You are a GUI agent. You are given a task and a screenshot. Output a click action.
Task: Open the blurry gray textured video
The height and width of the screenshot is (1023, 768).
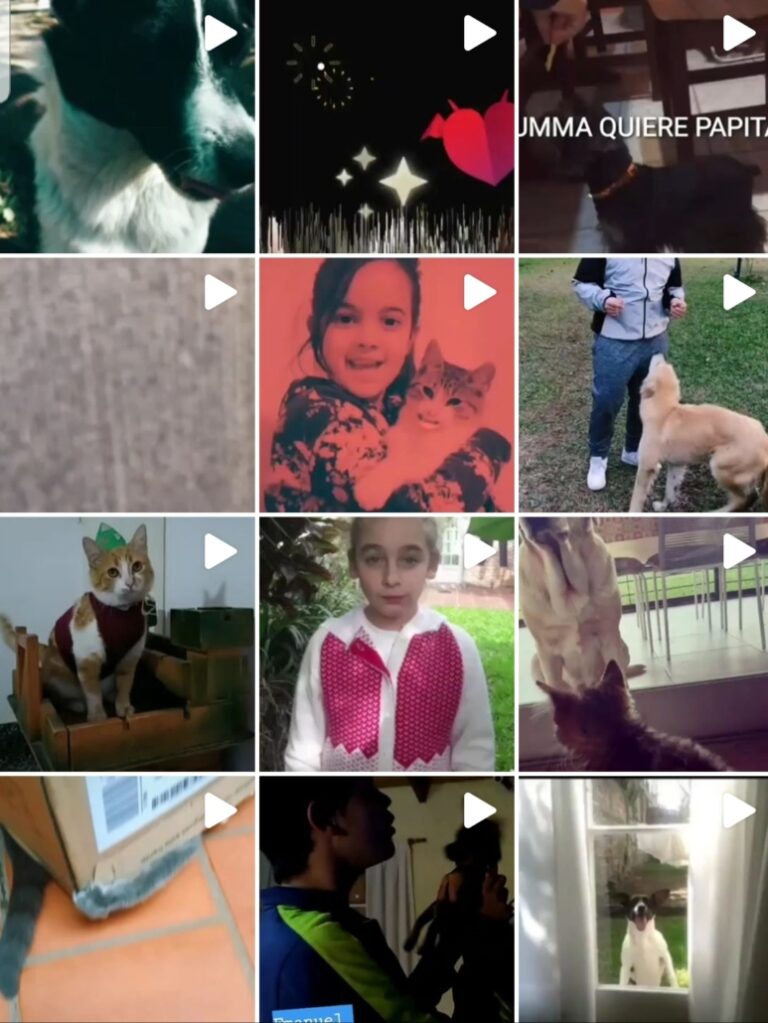click(127, 385)
